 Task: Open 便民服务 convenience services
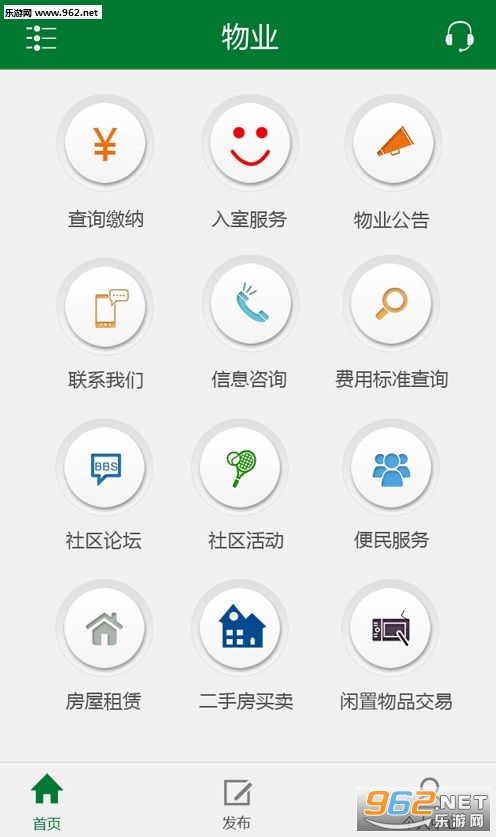[391, 468]
